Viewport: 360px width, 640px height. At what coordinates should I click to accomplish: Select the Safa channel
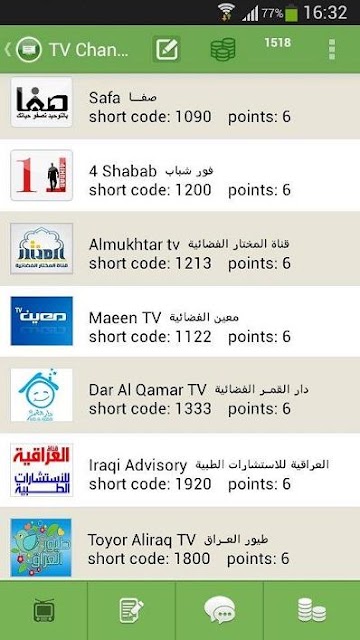(x=180, y=107)
